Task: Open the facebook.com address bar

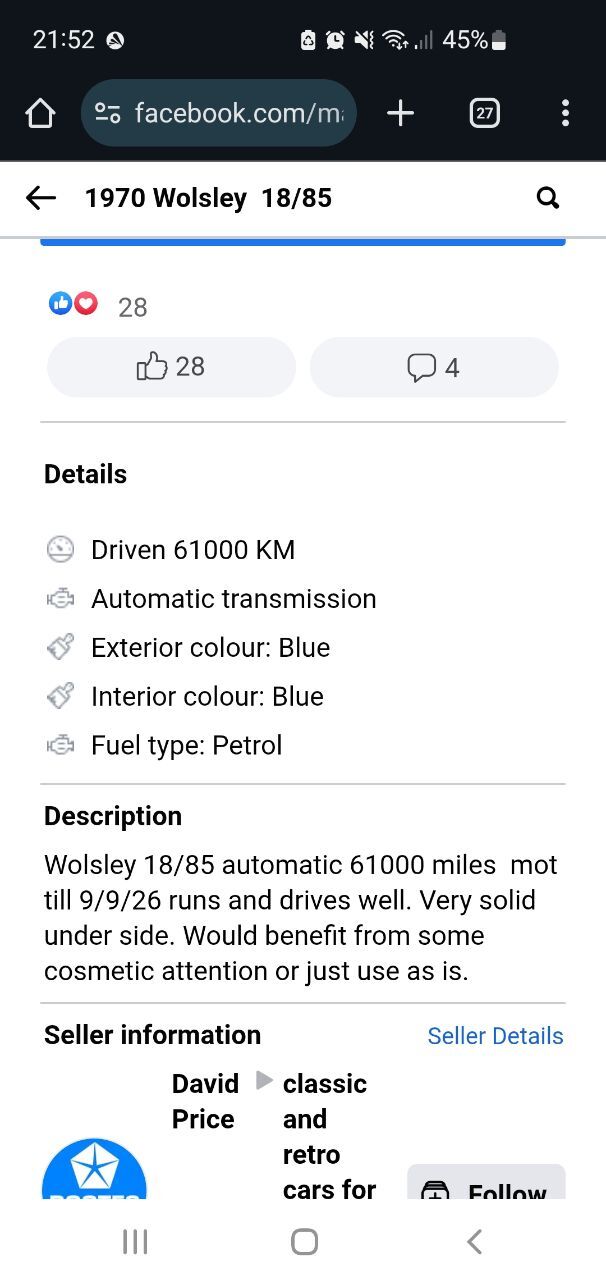Action: click(x=218, y=113)
